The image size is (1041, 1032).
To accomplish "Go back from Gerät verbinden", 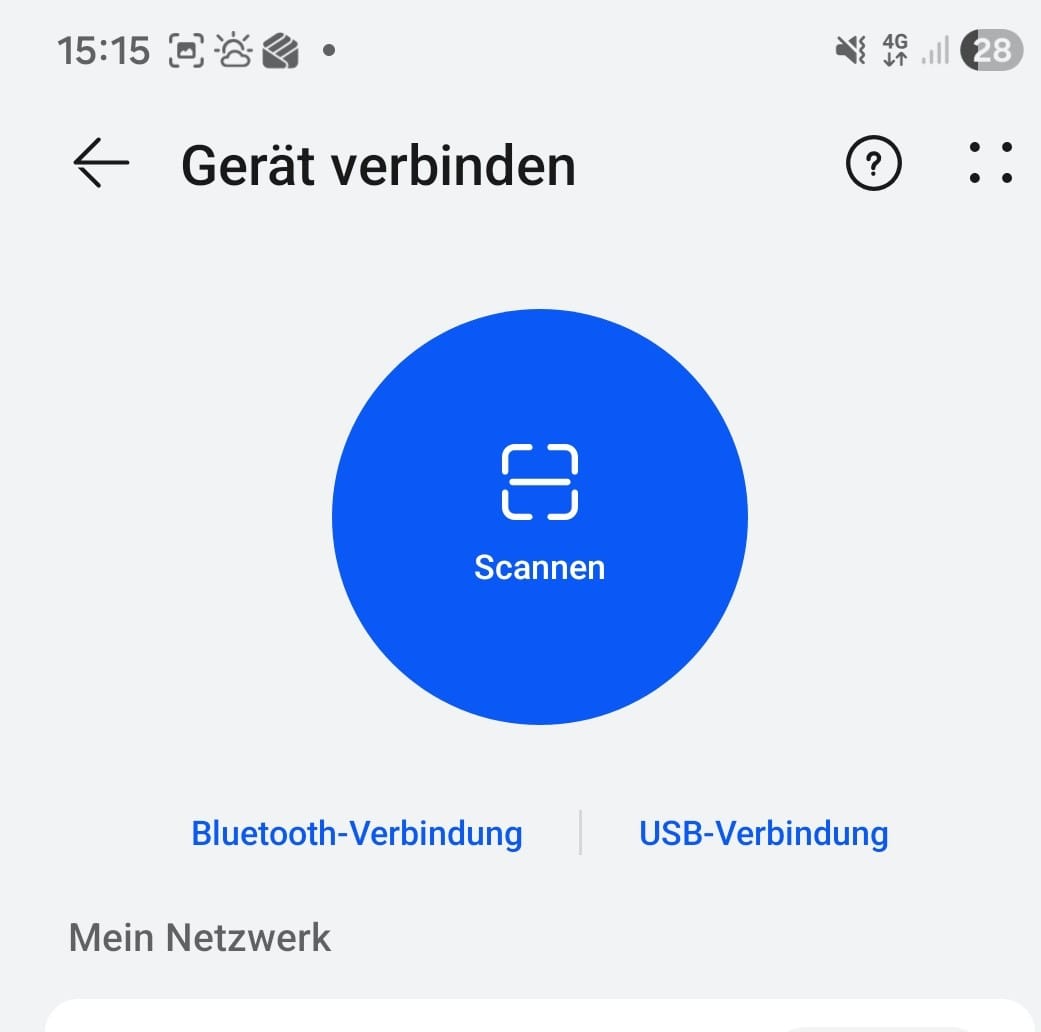I will point(101,163).
